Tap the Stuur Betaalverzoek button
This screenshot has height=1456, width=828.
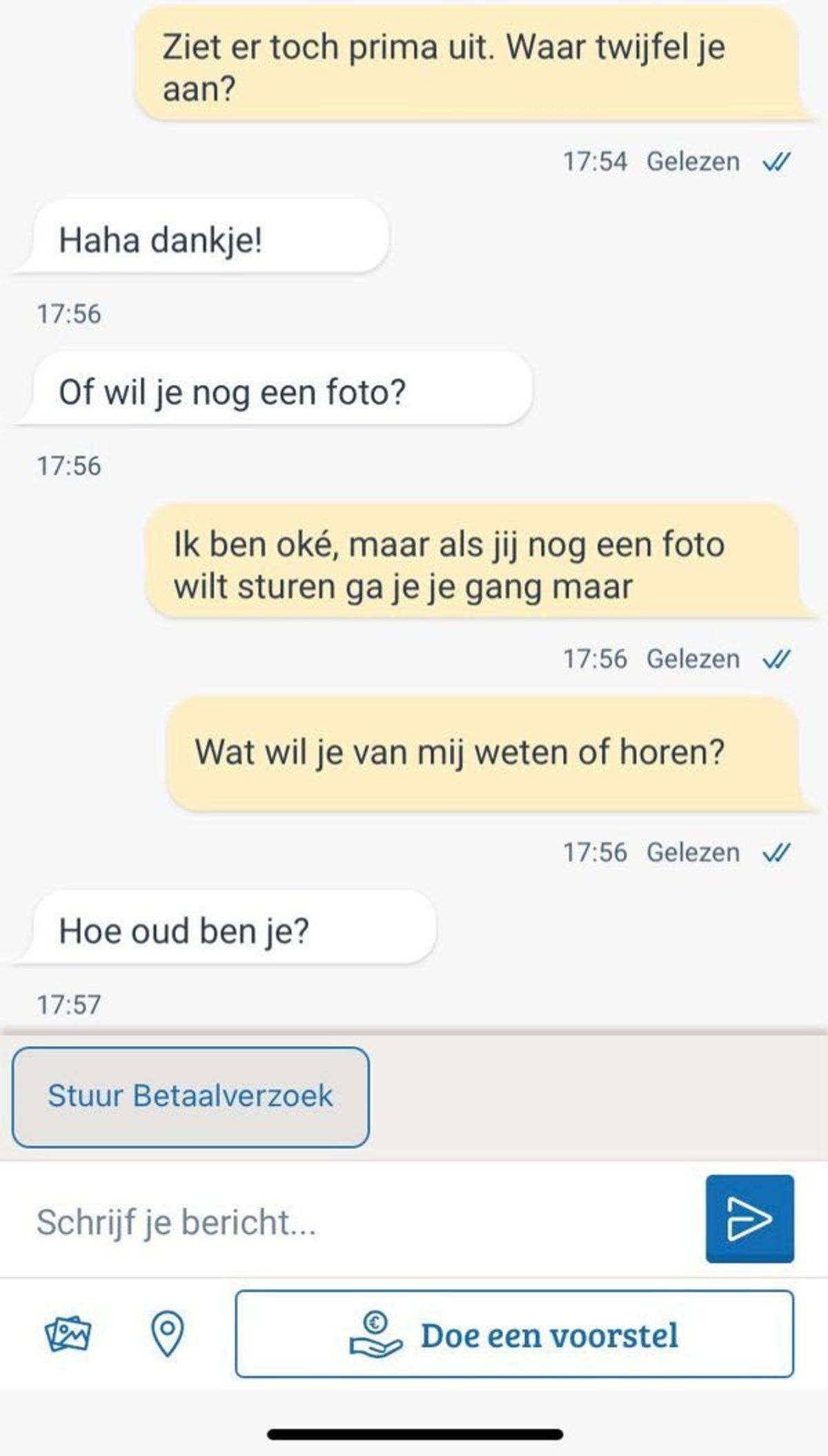[x=190, y=1097]
